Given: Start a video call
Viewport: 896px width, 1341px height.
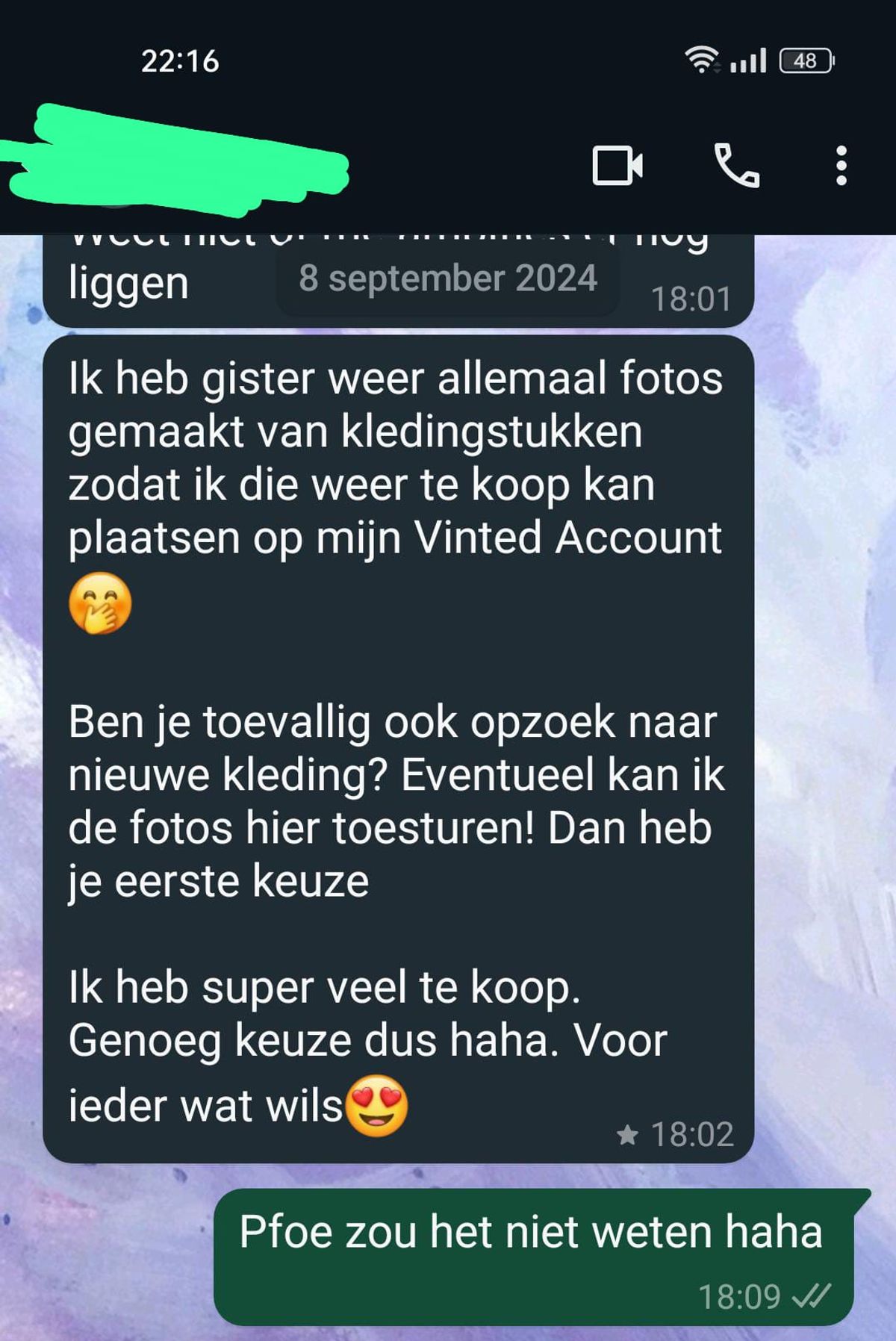Looking at the screenshot, I should pos(617,165).
